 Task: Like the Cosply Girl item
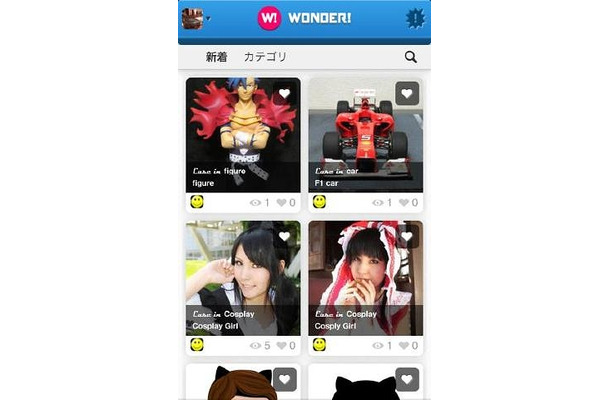[x=407, y=237]
